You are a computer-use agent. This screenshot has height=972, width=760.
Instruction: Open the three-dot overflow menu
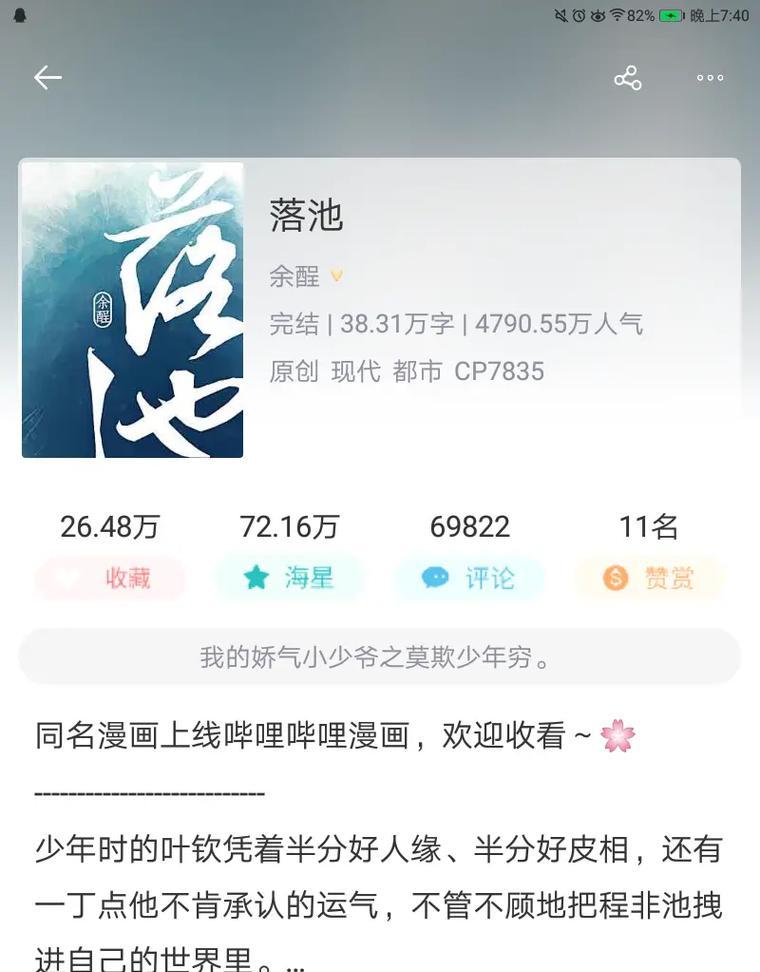coord(710,78)
